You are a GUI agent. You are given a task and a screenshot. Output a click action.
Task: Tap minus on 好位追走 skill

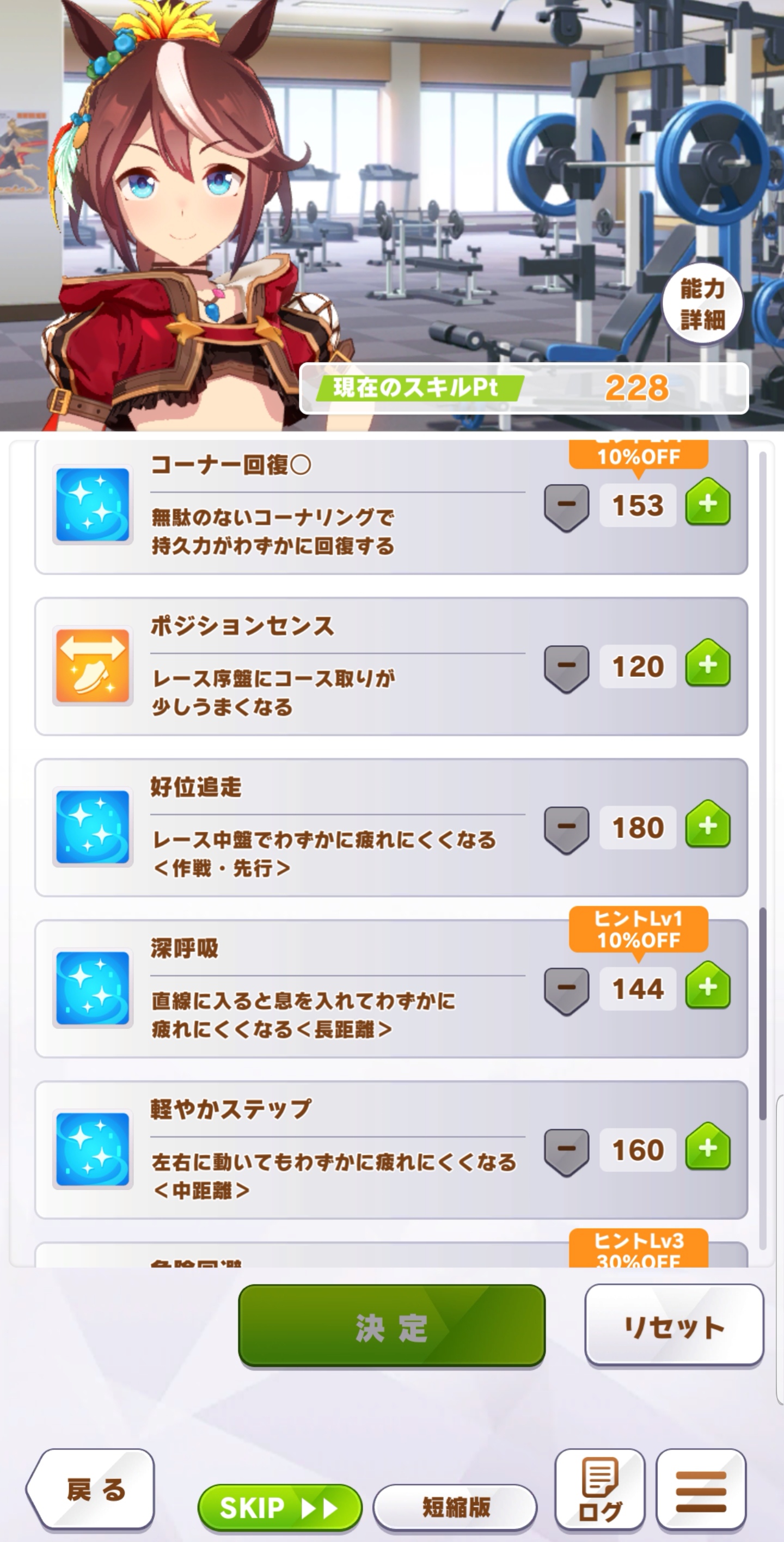coord(566,828)
